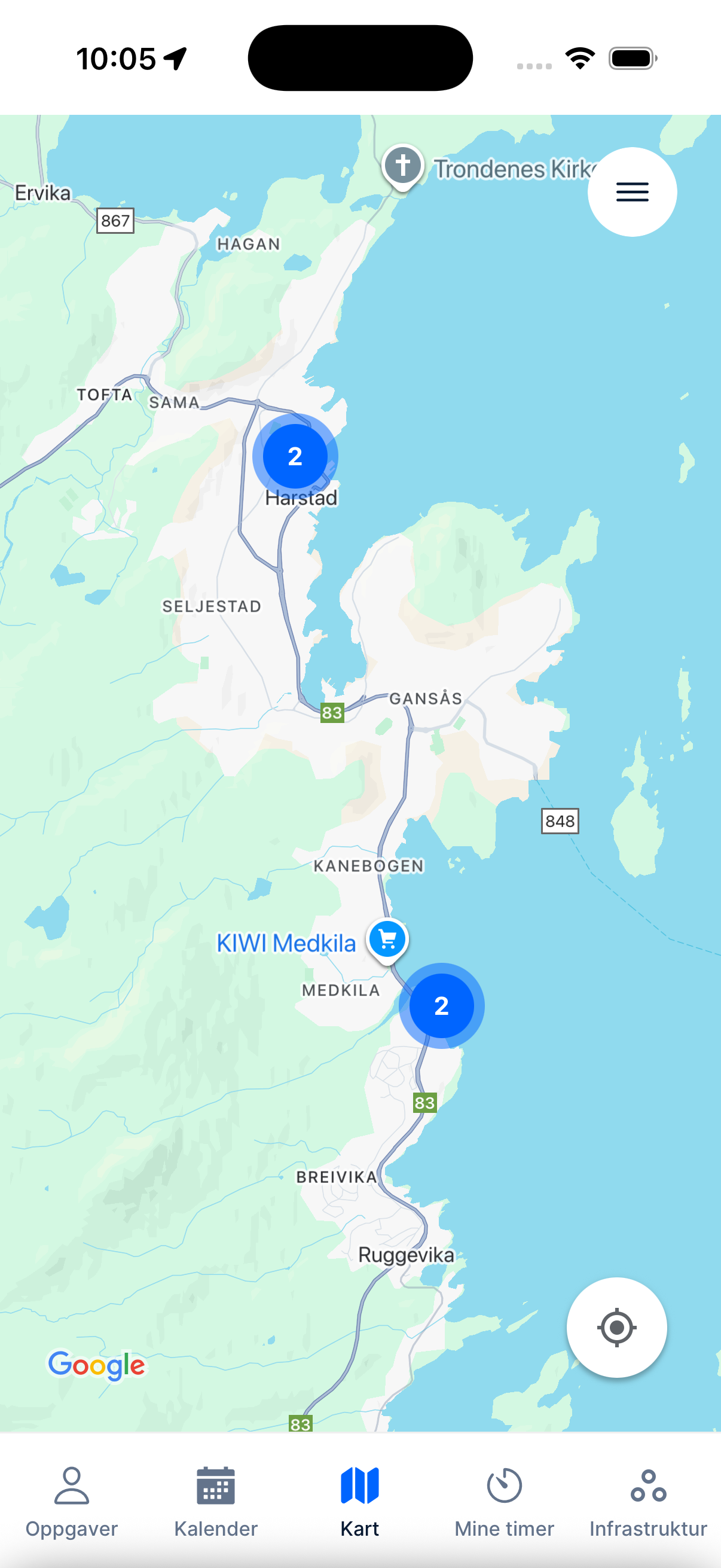Open the cluster of 2 near Medkila
721x1568 pixels.
(441, 1006)
